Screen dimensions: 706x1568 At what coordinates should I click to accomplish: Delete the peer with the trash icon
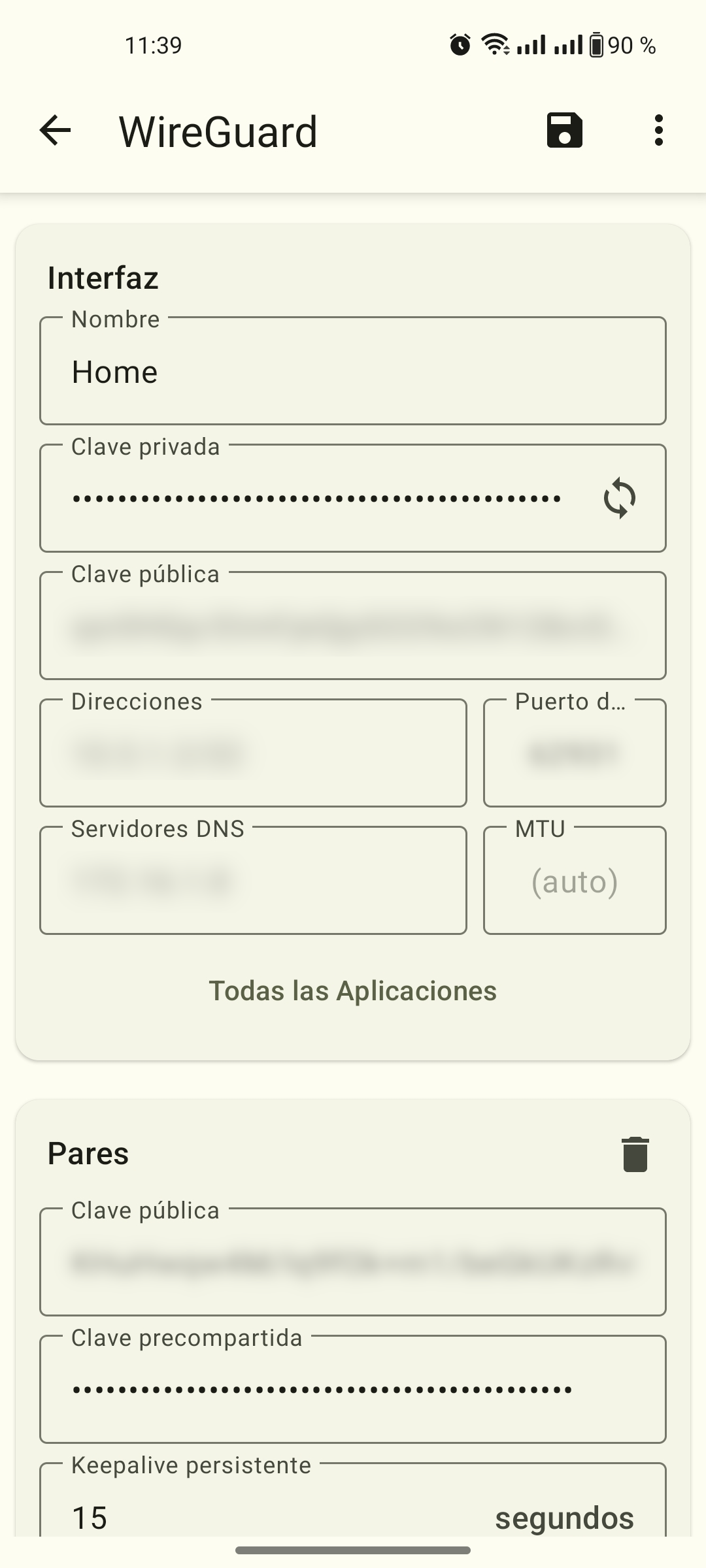coord(635,1154)
